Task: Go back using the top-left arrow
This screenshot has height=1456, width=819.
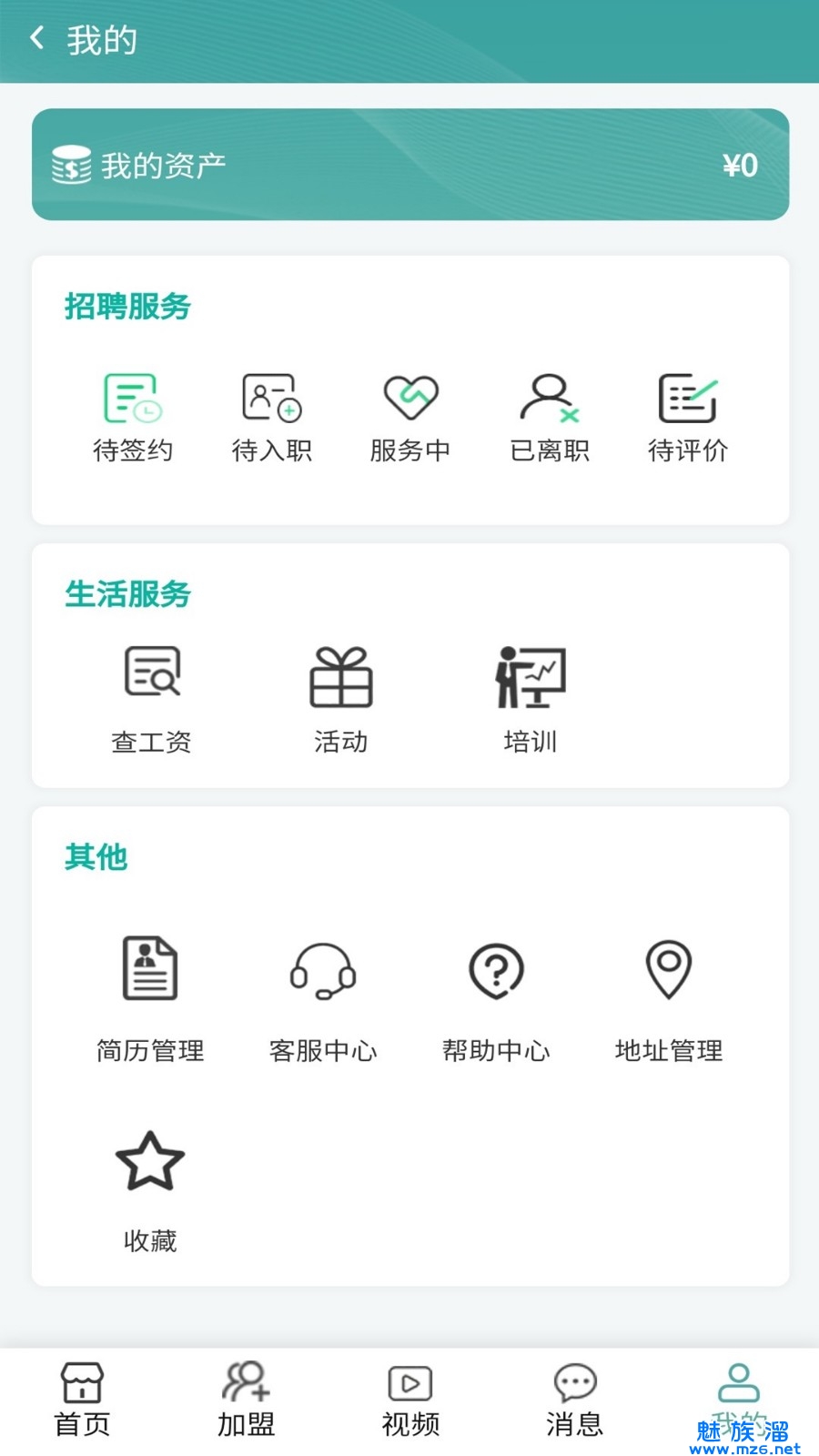Action: click(37, 39)
